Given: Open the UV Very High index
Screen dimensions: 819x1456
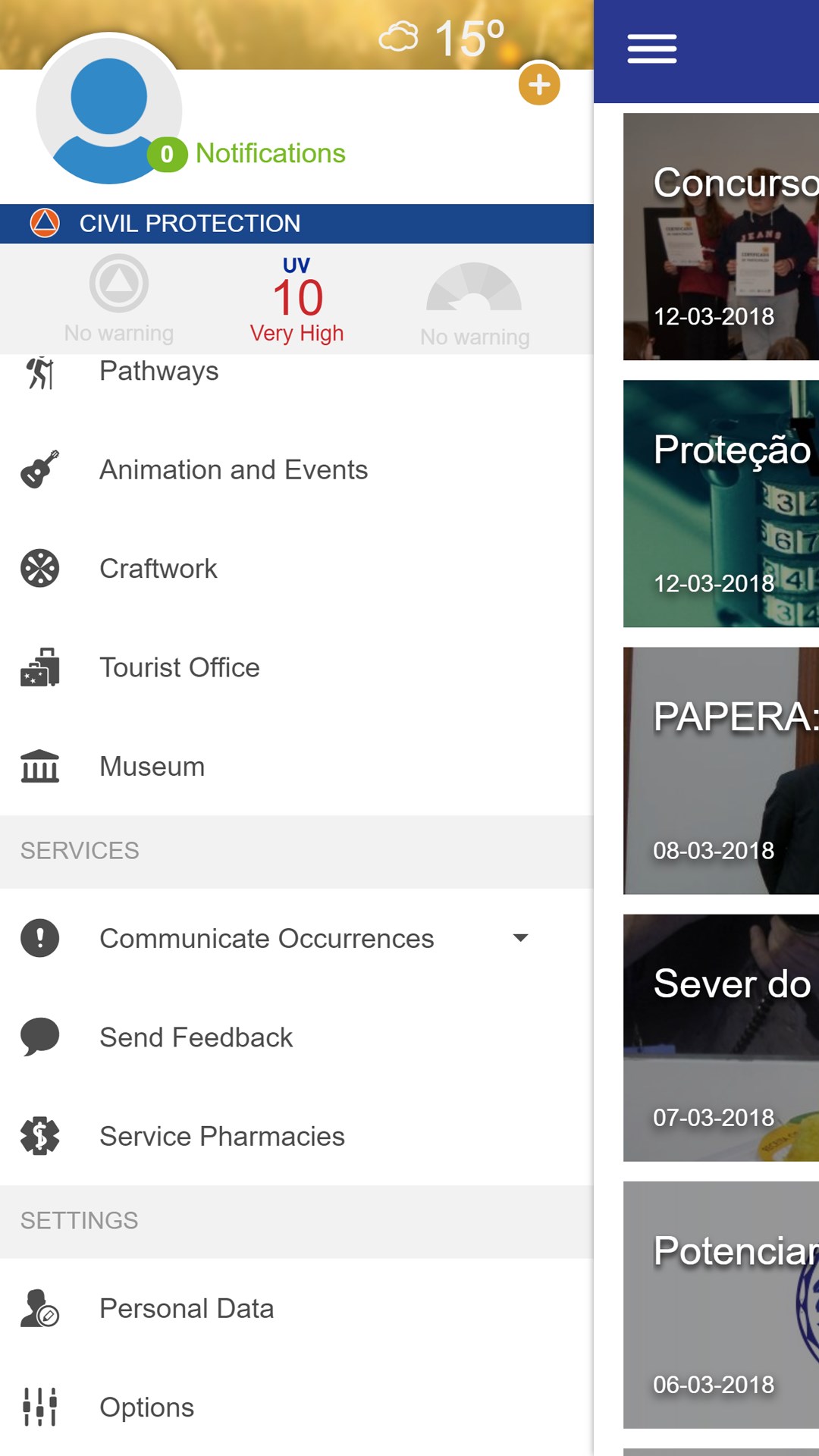Looking at the screenshot, I should [297, 300].
